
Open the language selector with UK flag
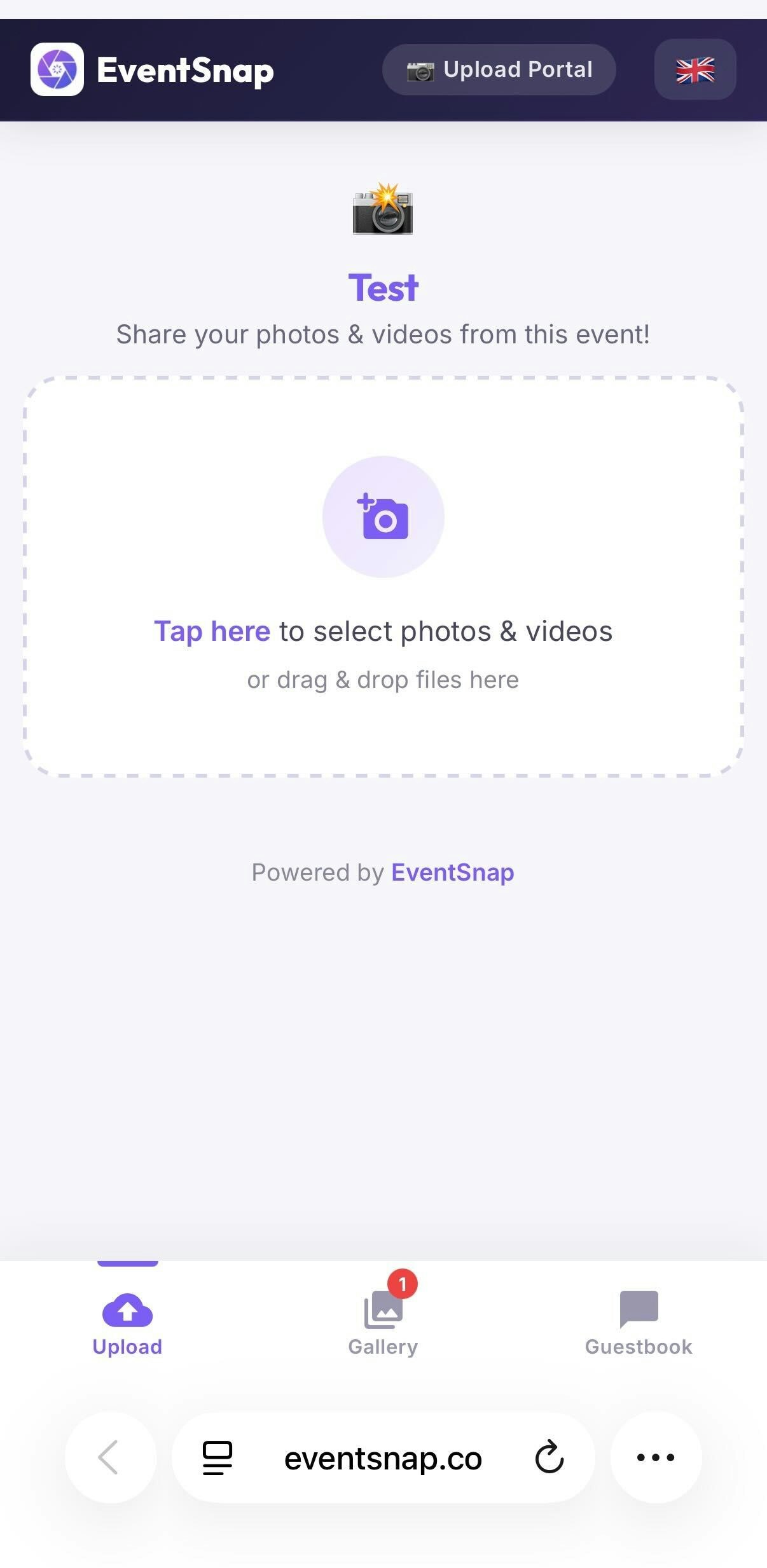pyautogui.click(x=695, y=69)
